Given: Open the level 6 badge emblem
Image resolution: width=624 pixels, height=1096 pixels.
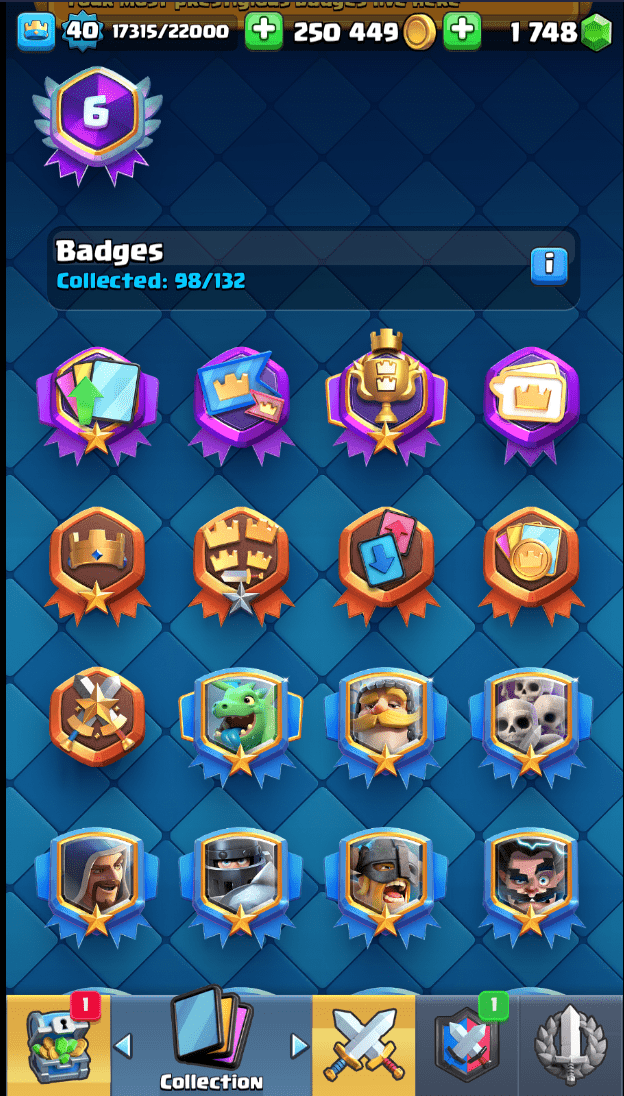Looking at the screenshot, I should [x=96, y=118].
